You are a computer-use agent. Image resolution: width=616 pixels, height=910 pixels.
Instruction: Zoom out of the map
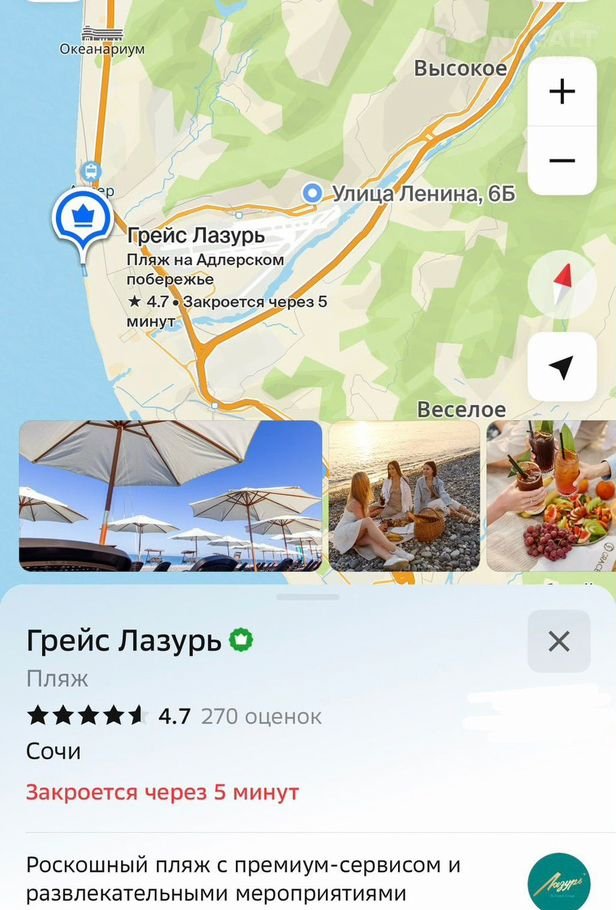coord(562,160)
